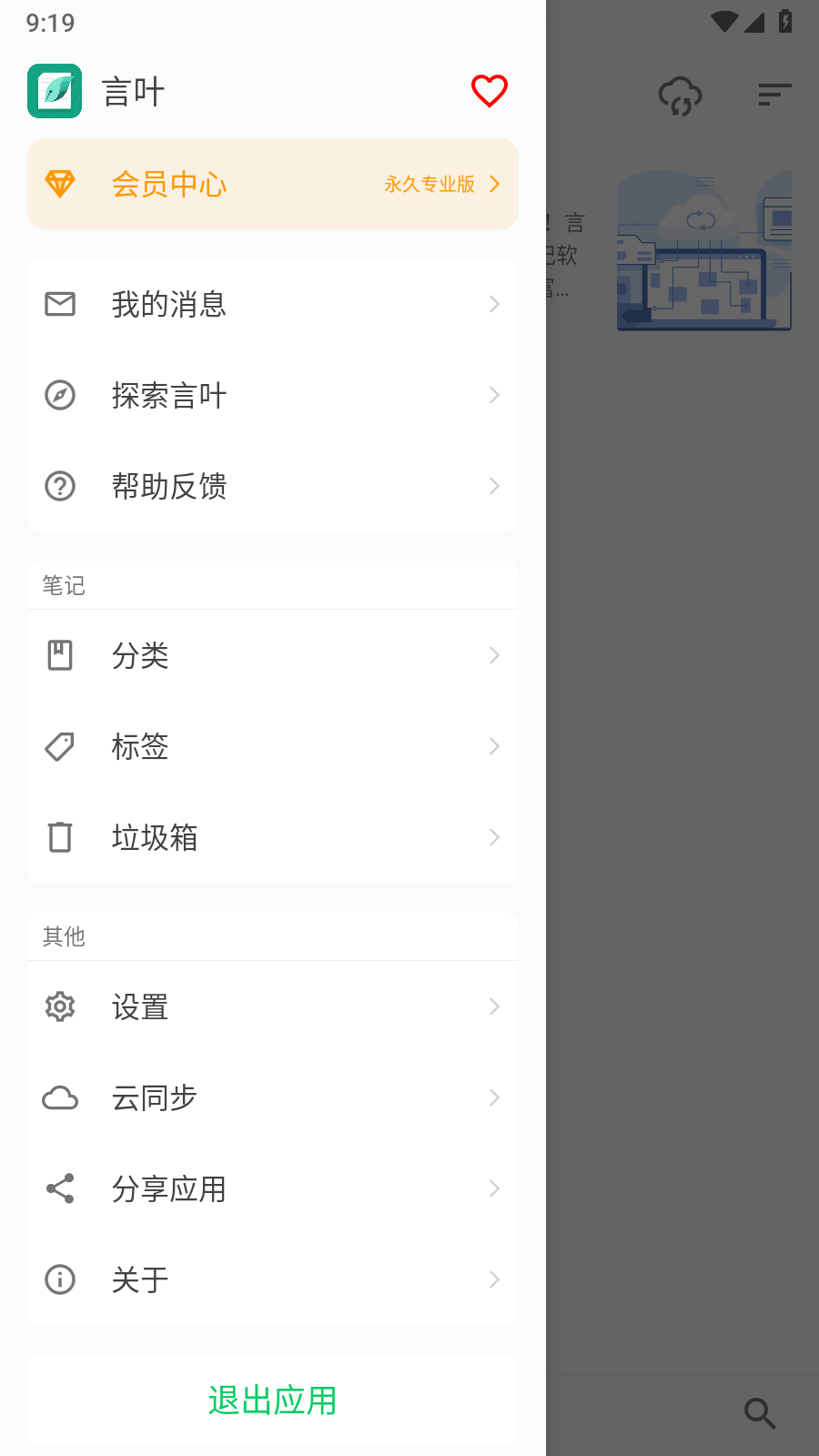
Task: Open 设置 settings
Action: click(273, 1006)
